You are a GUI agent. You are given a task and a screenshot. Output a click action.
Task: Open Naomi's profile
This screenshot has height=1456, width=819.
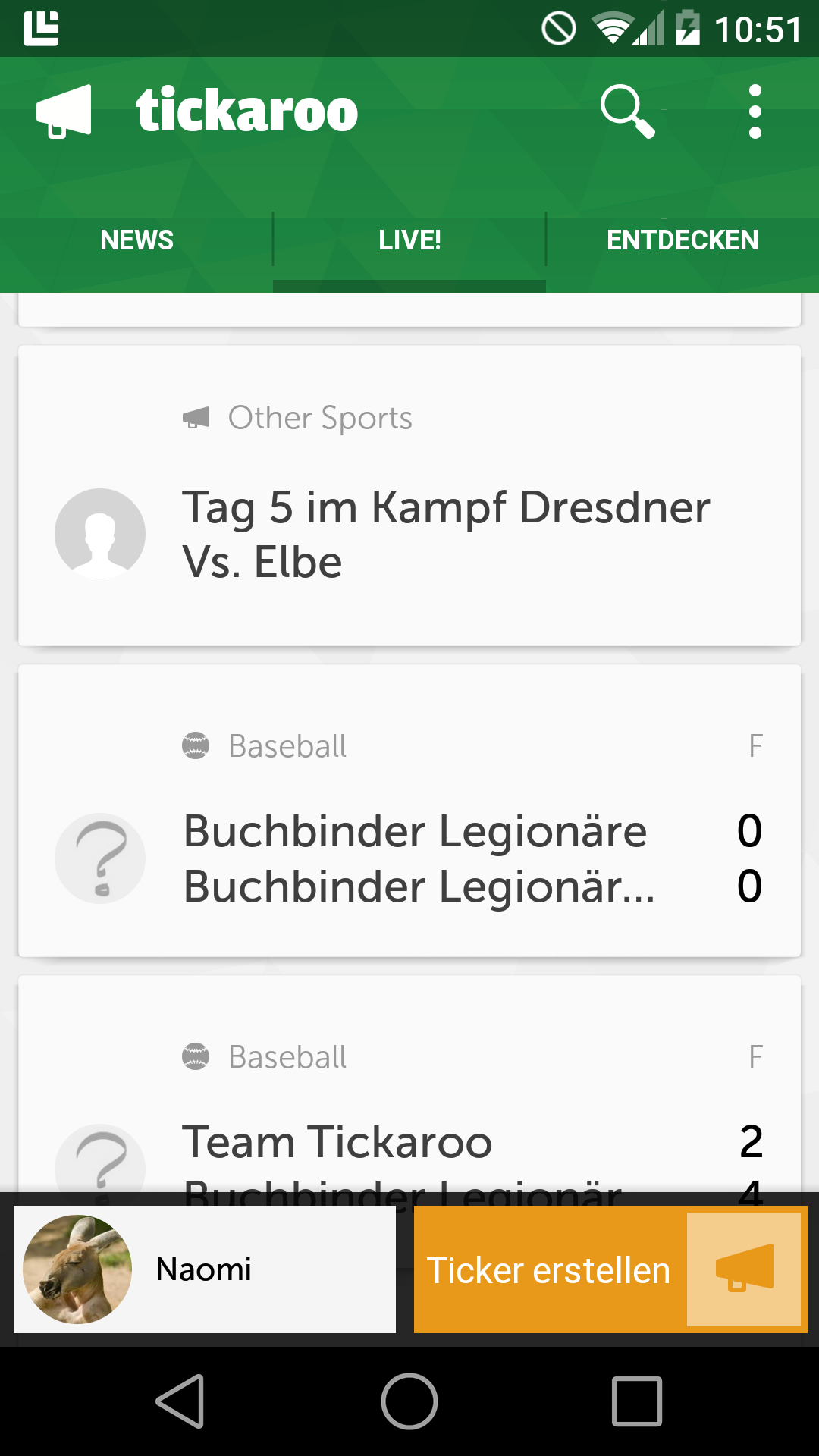point(205,1269)
